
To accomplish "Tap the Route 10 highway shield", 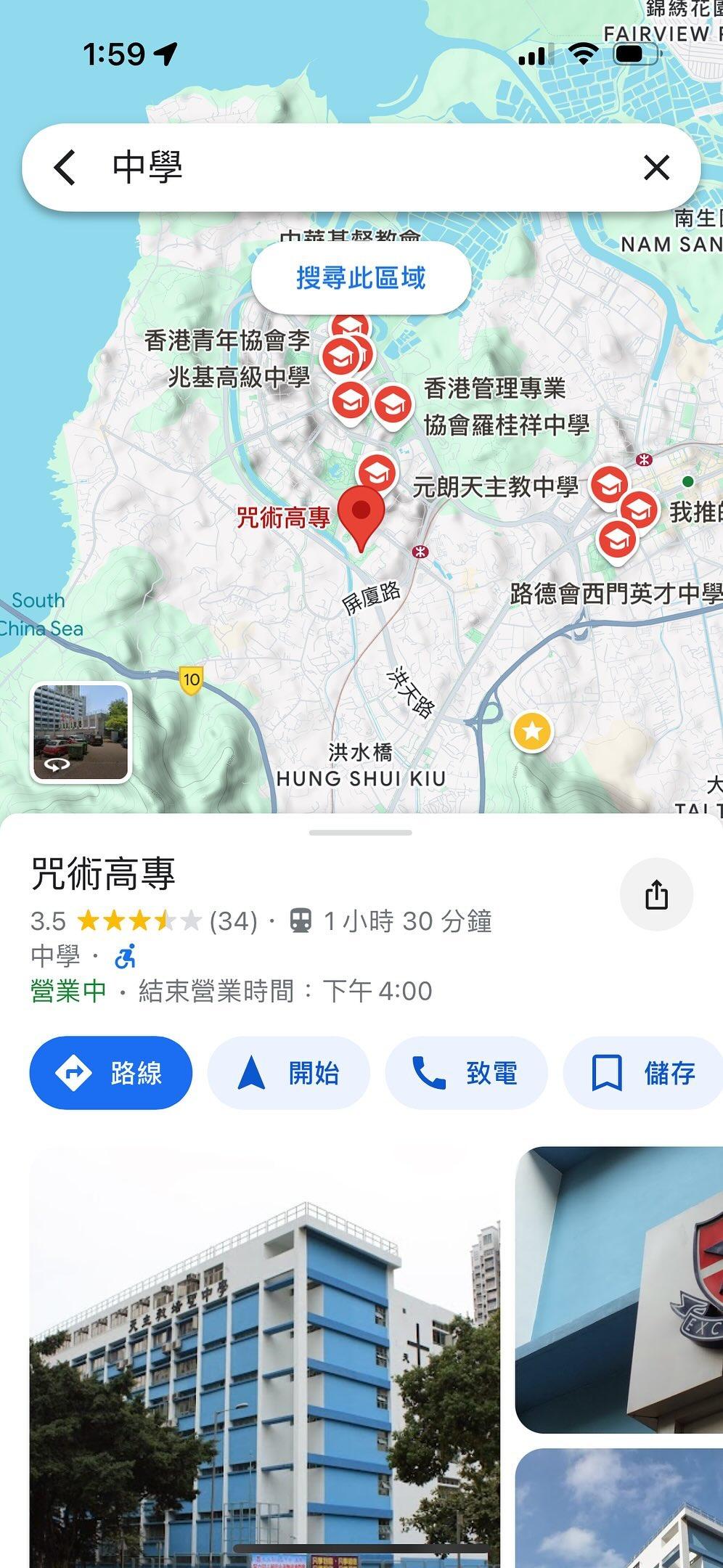I will tap(190, 679).
